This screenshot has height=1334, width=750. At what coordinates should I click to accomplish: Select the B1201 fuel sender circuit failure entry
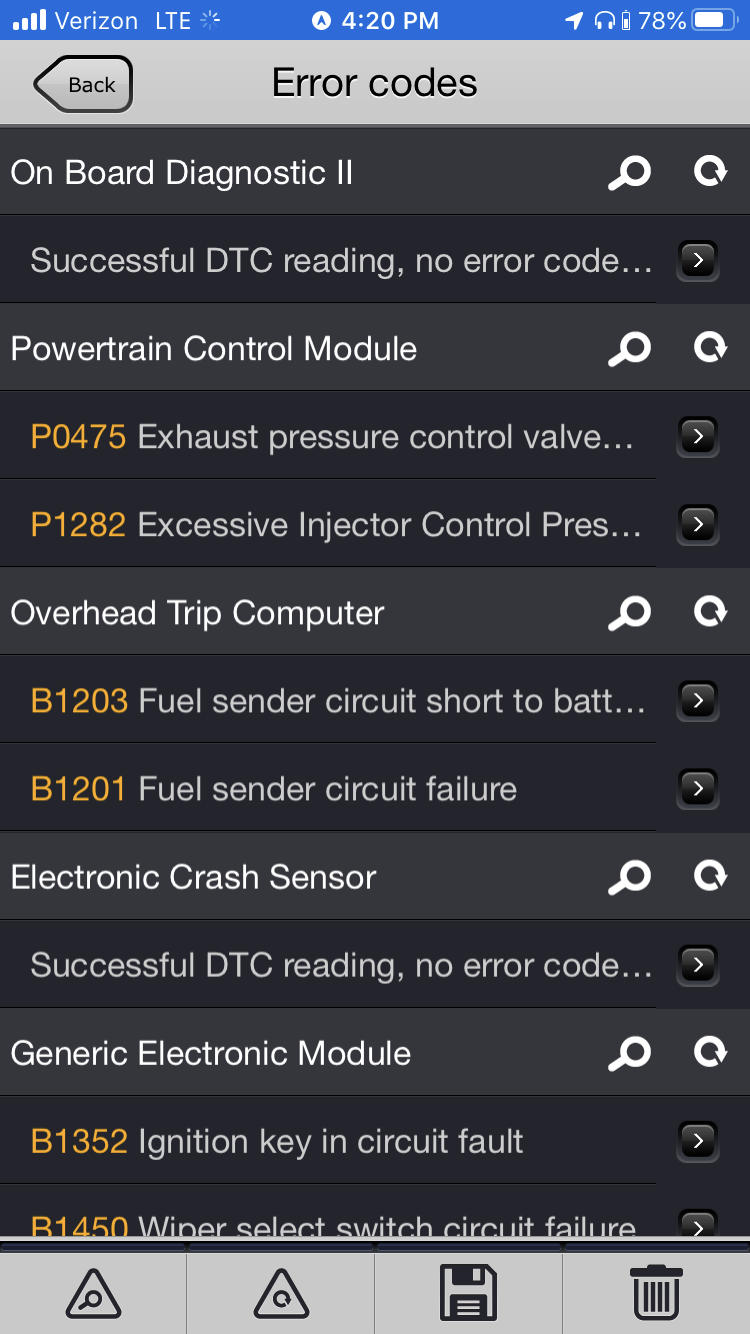[698, 789]
